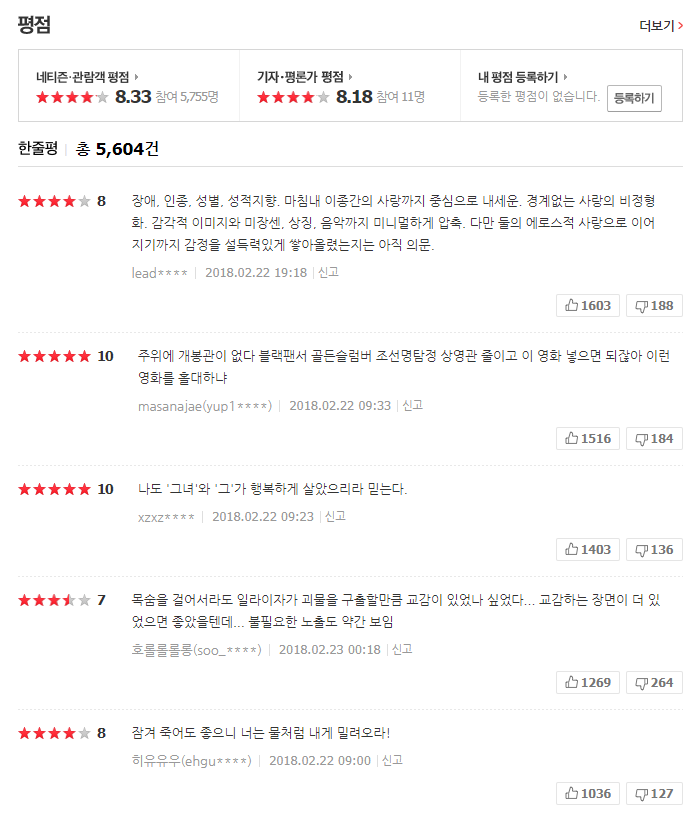This screenshot has width=700, height=821.
Task: Open the 더보기 link for more ratings
Action: [x=661, y=25]
